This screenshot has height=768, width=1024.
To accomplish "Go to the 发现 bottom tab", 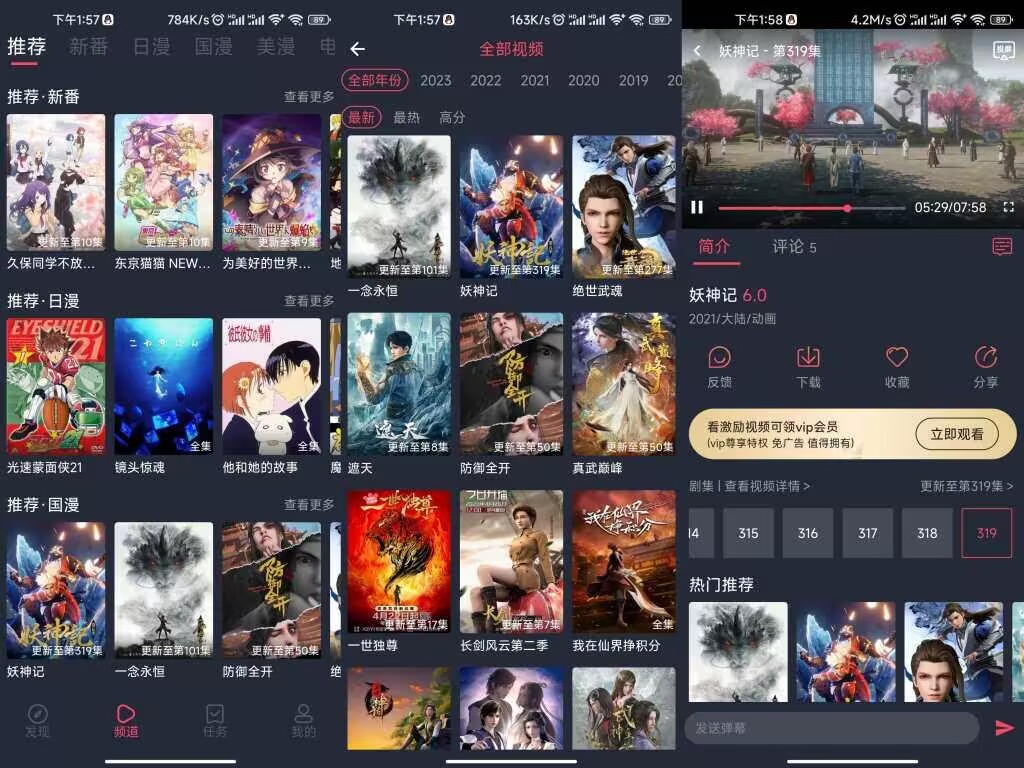I will click(38, 720).
